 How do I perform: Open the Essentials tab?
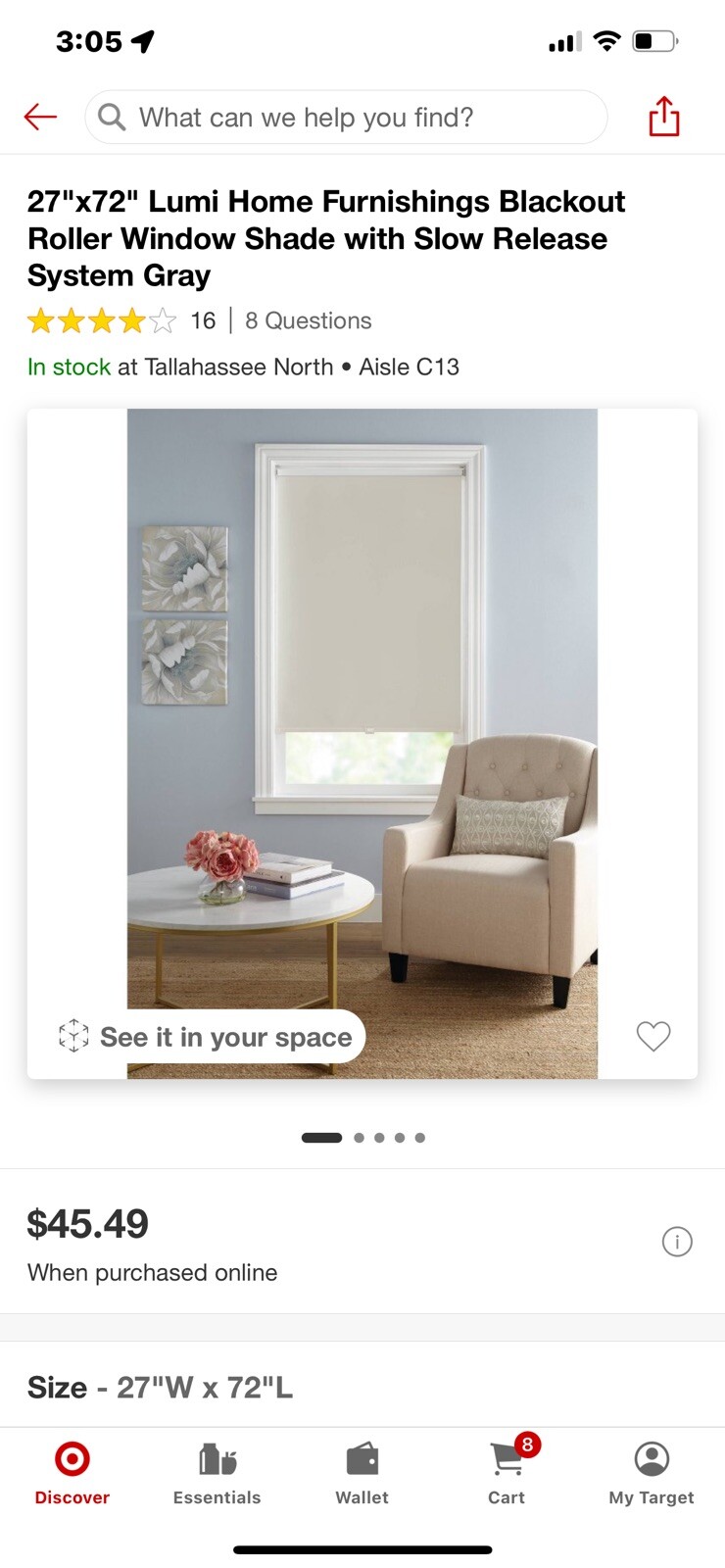pos(217,1473)
